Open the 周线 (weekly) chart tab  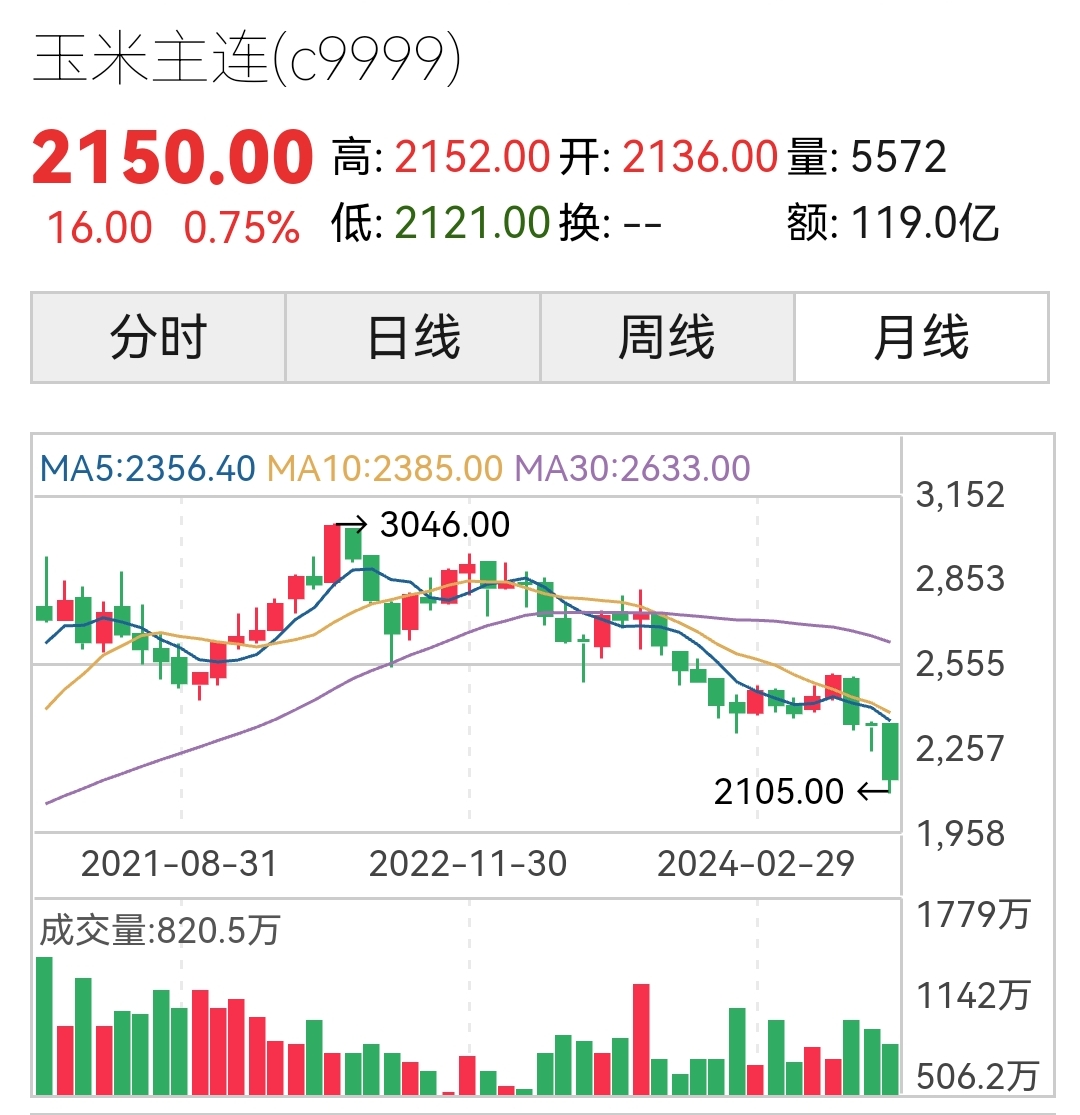click(x=668, y=338)
